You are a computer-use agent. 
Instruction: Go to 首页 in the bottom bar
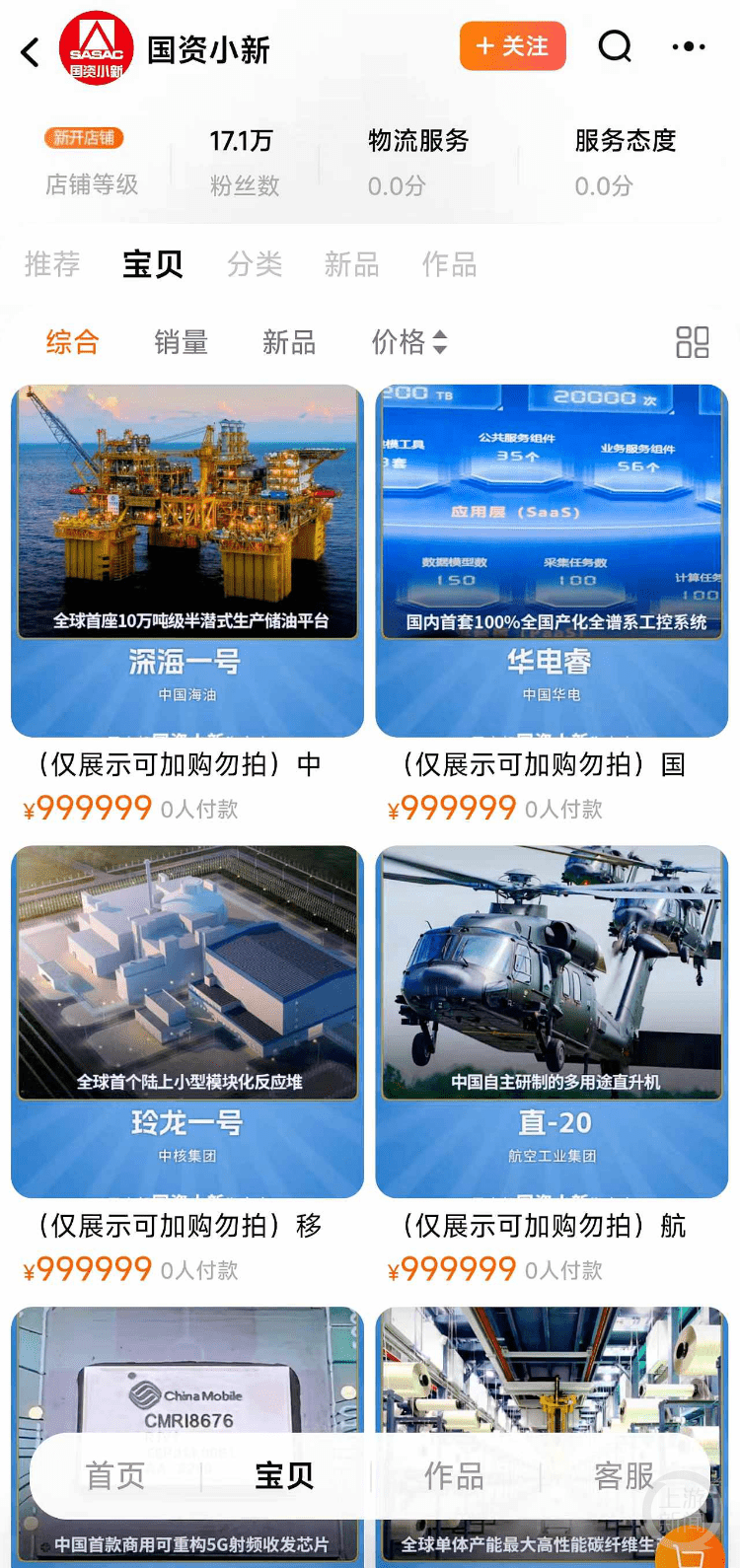115,1475
